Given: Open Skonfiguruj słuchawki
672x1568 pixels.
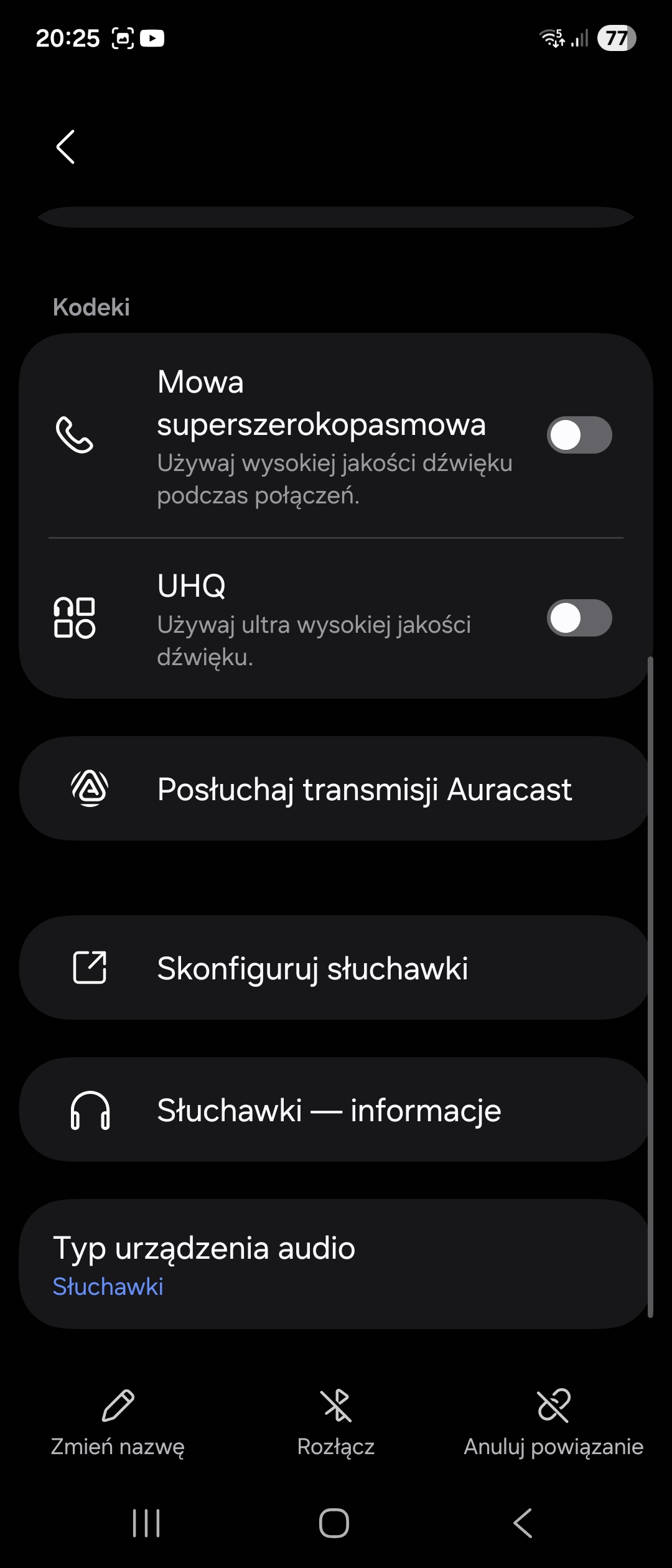Looking at the screenshot, I should point(336,968).
